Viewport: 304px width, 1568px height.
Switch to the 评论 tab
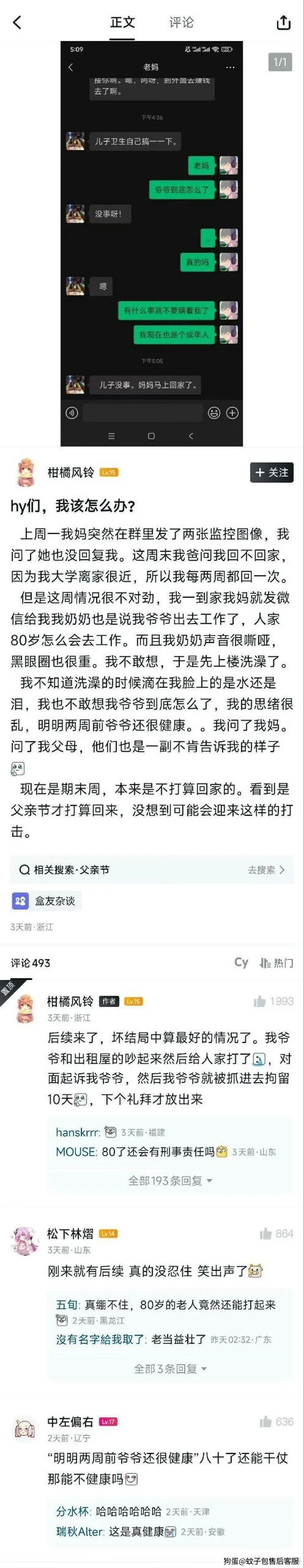(x=181, y=22)
